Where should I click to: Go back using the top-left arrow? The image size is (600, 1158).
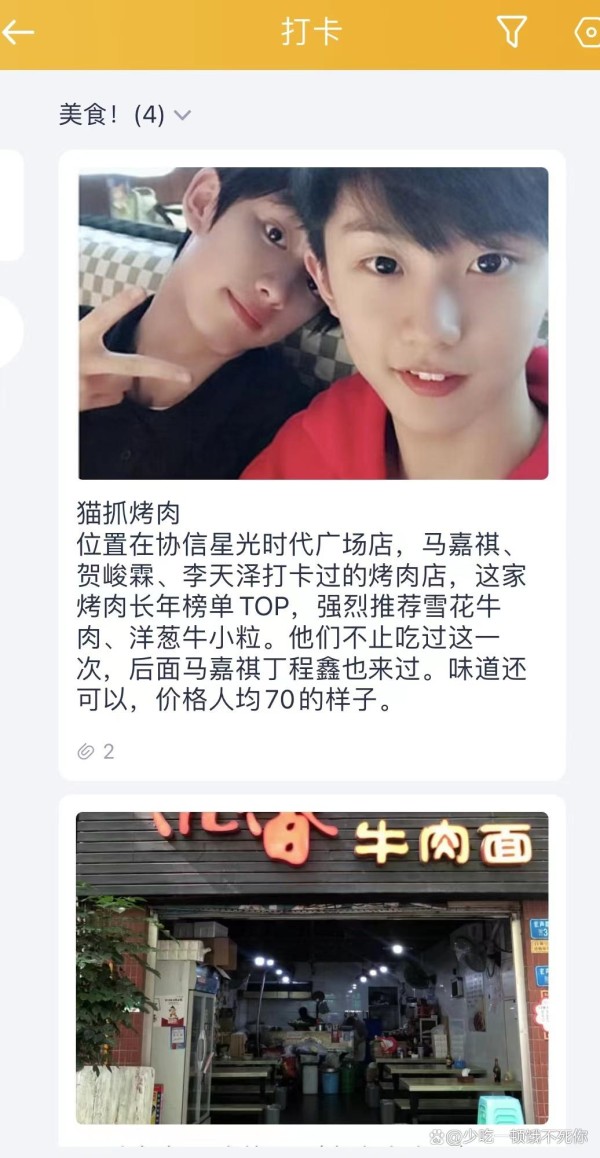coord(18,32)
